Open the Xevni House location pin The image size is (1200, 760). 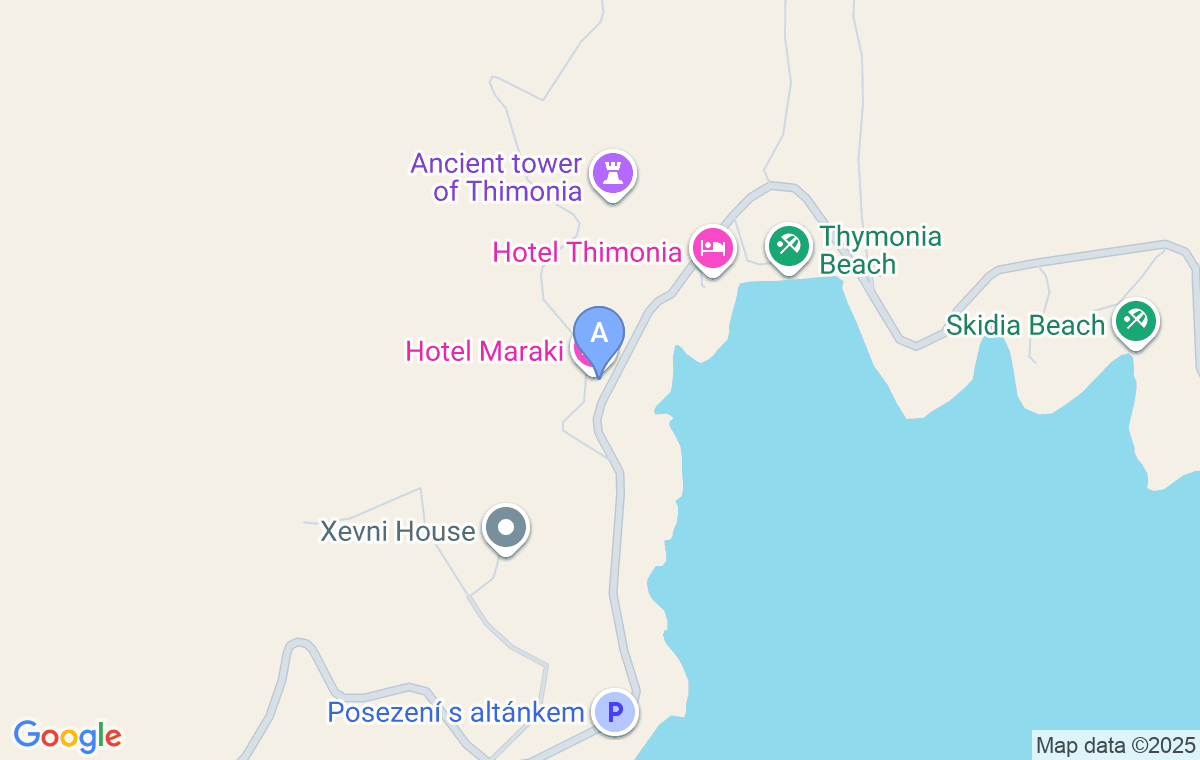[x=505, y=527]
